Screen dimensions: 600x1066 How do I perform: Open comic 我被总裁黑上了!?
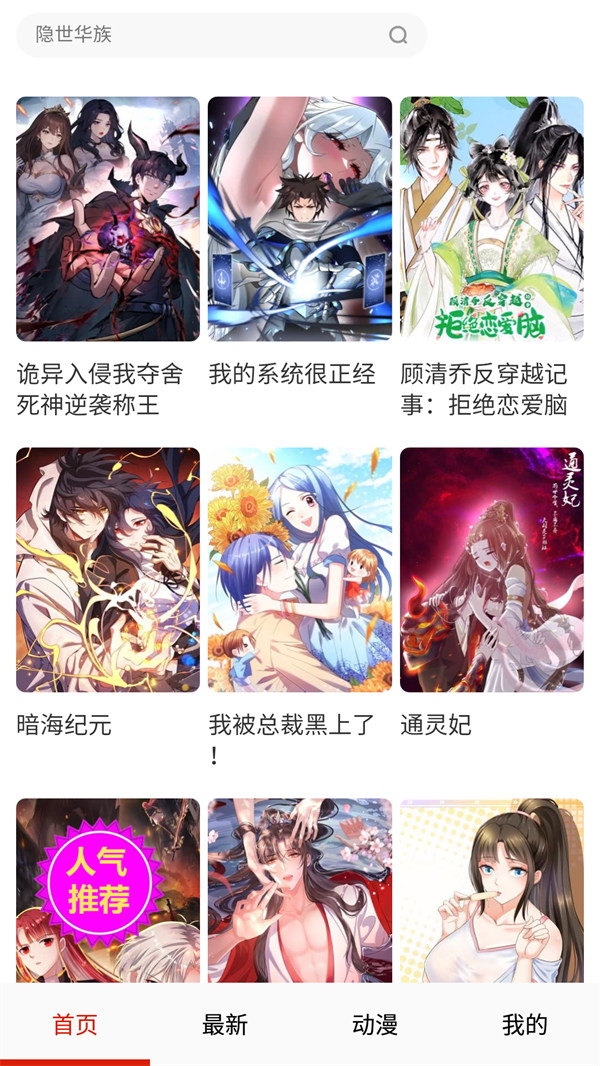tap(300, 570)
